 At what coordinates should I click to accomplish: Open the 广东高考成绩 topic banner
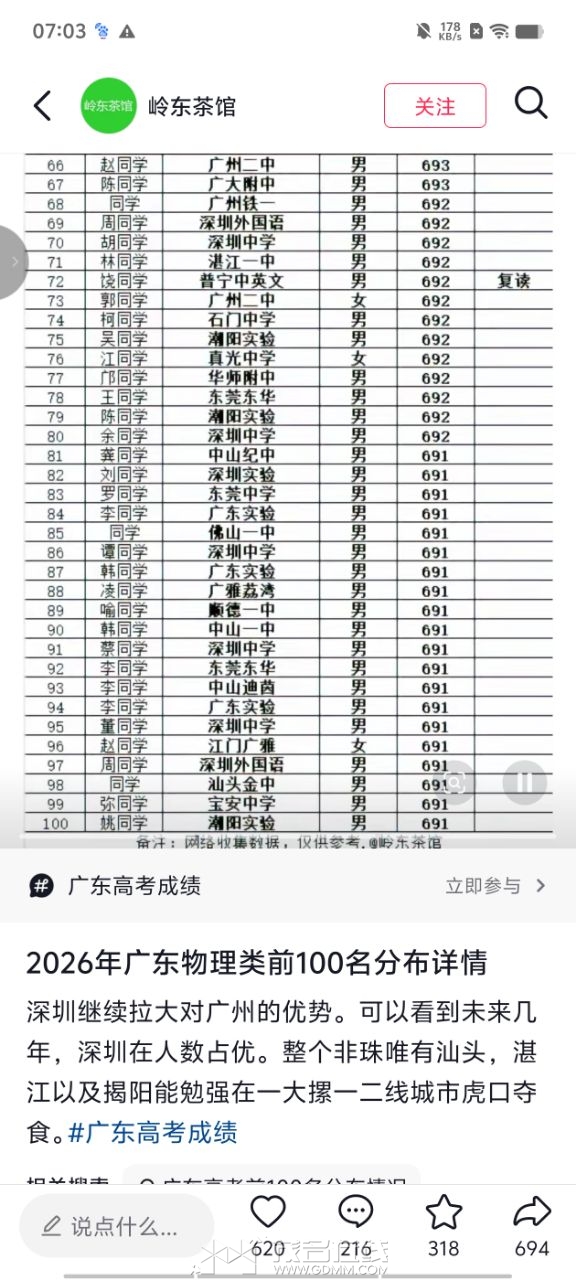[x=288, y=886]
